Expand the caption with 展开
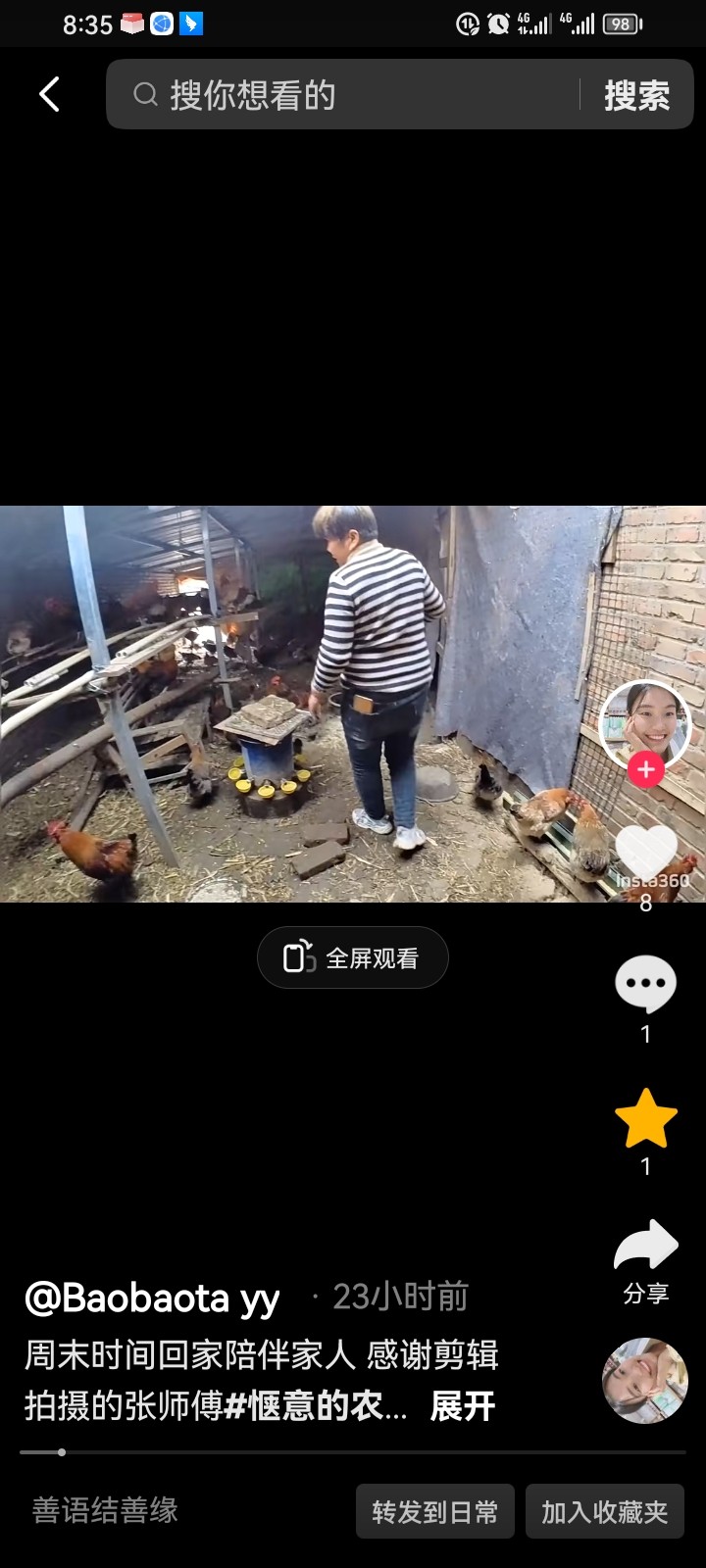Screen dimensions: 706x1568 click(462, 1407)
